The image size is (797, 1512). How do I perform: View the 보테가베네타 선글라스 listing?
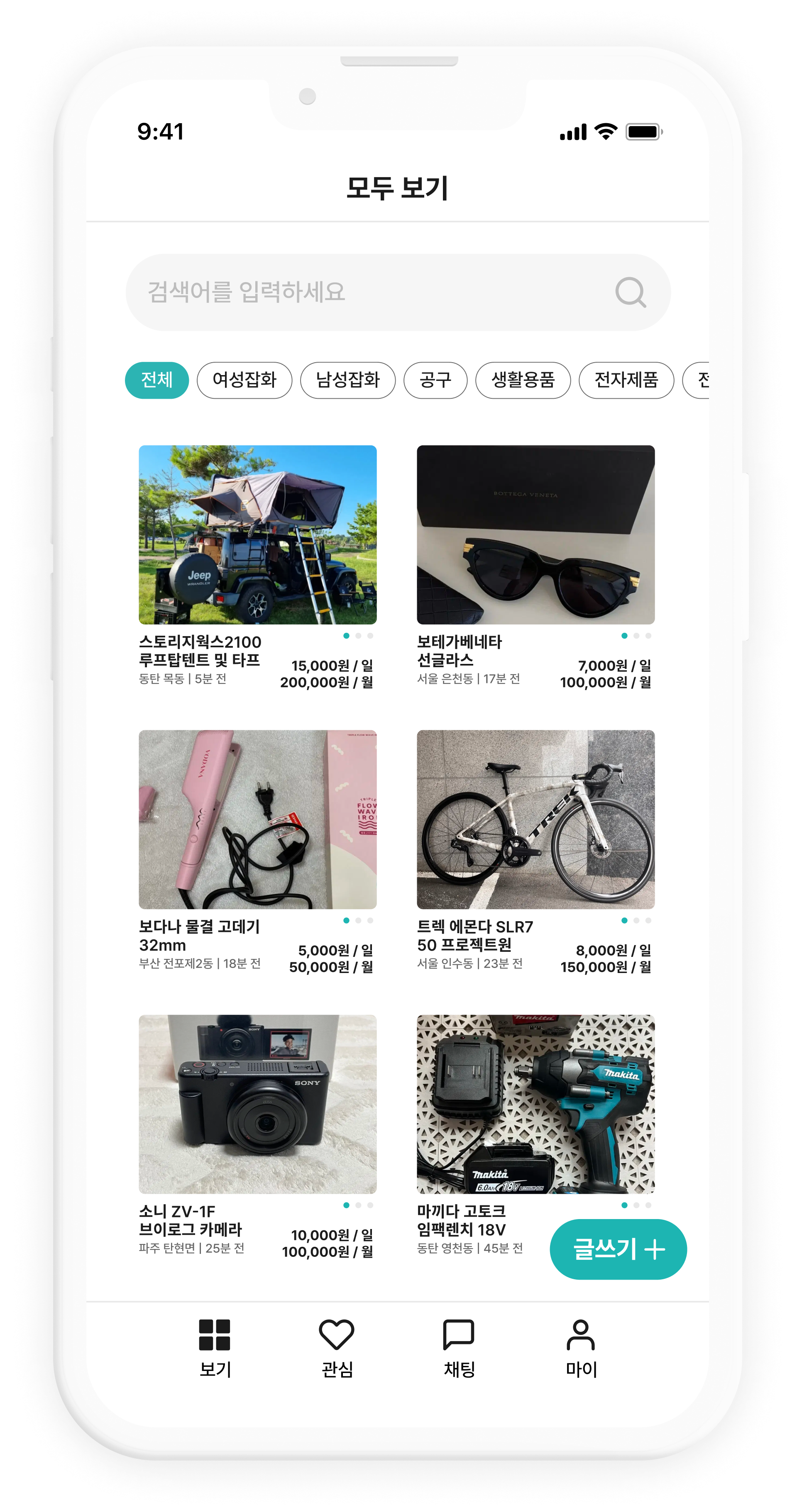(x=535, y=535)
